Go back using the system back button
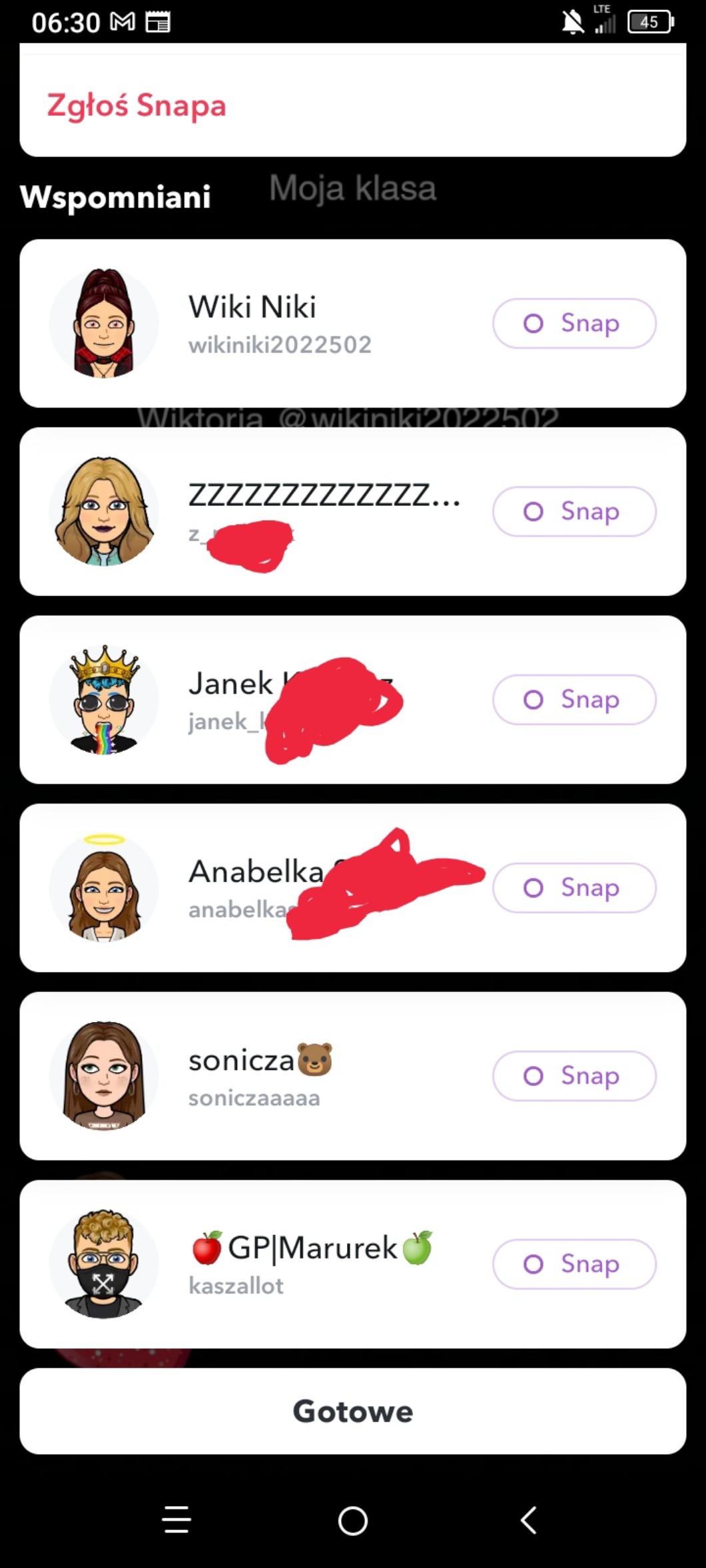 (528, 1520)
